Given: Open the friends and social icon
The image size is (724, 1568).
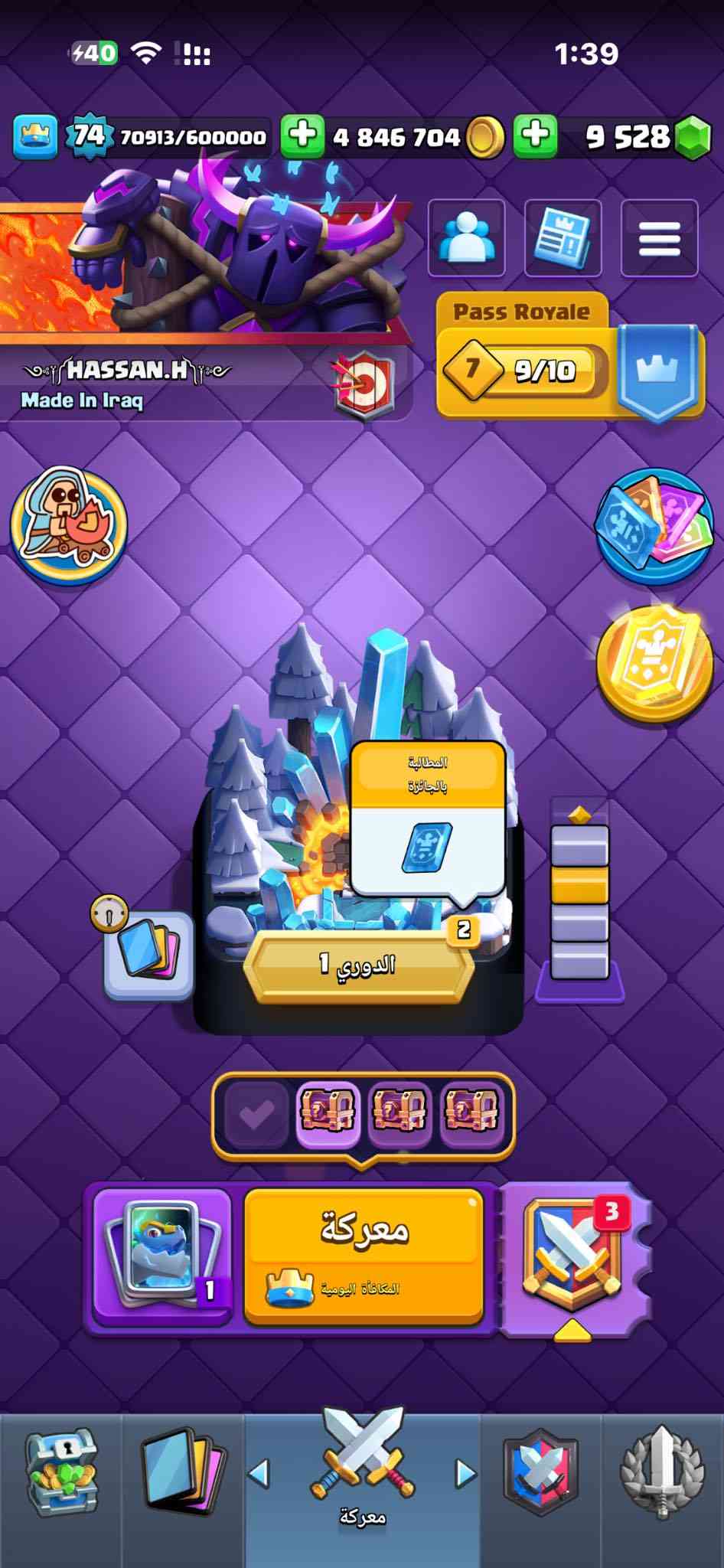Looking at the screenshot, I should coord(466,238).
